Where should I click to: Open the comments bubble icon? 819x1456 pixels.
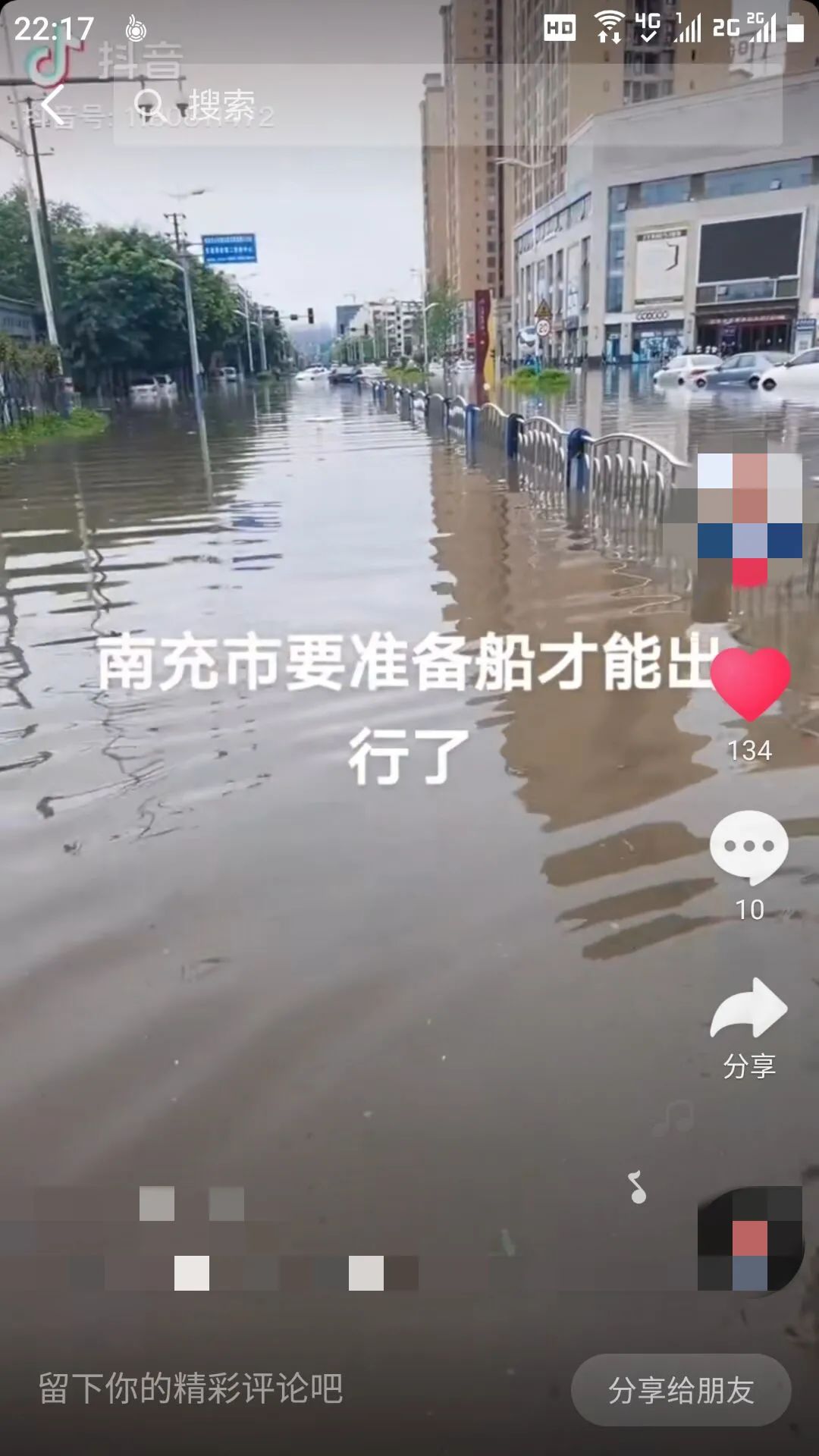pos(749,848)
